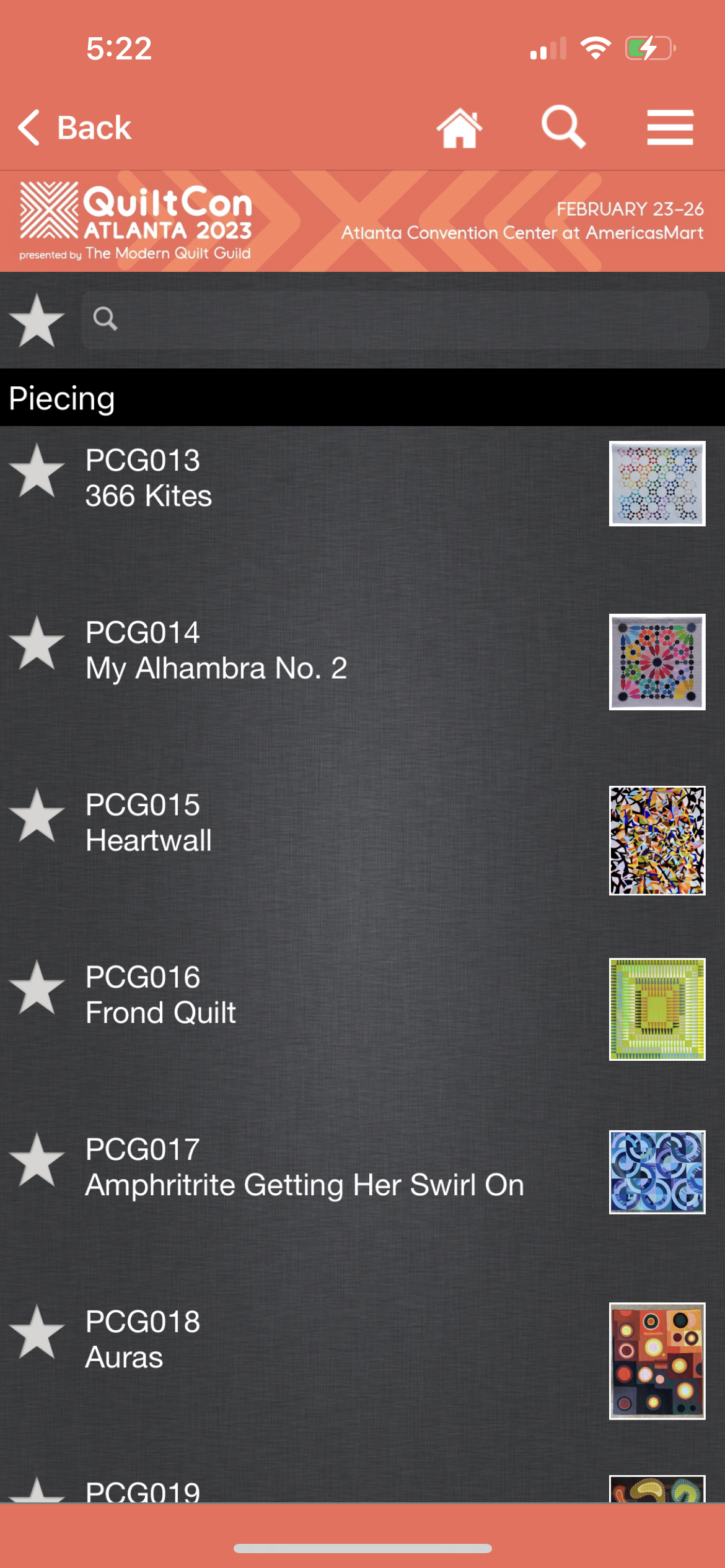Screen dimensions: 725x1568
Task: Star the My Alhambra No. 2 quilt
Action: [37, 644]
